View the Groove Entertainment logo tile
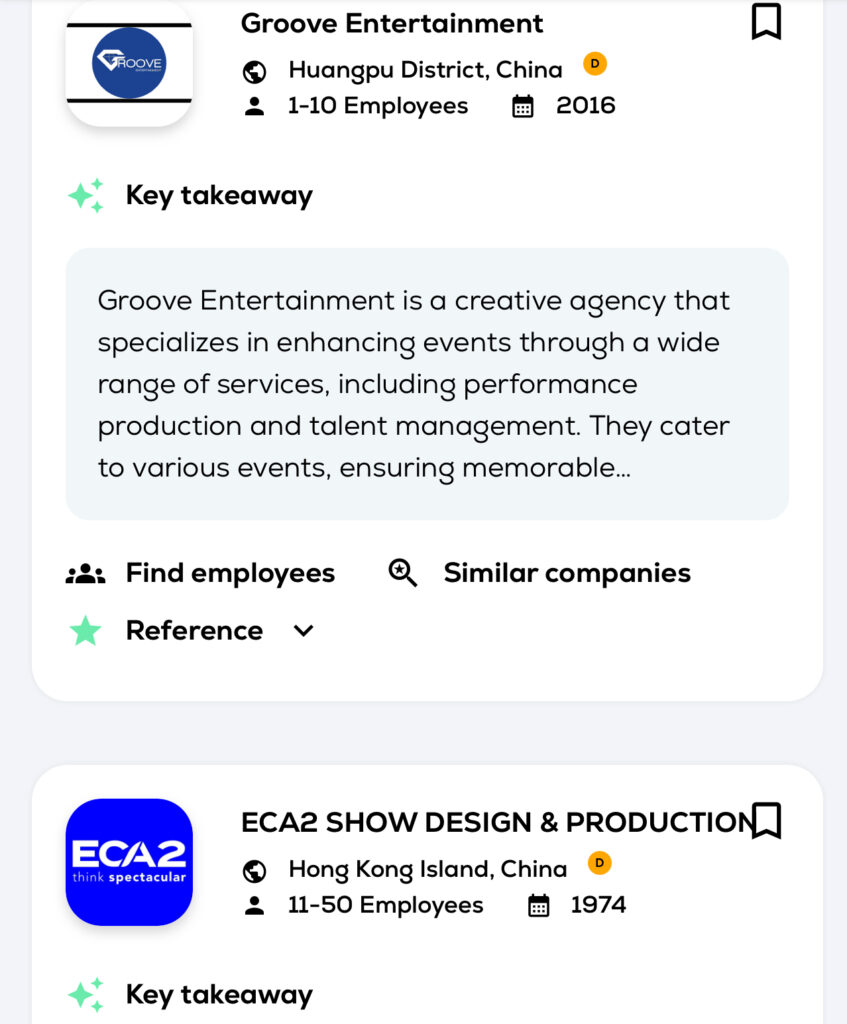 click(x=129, y=63)
